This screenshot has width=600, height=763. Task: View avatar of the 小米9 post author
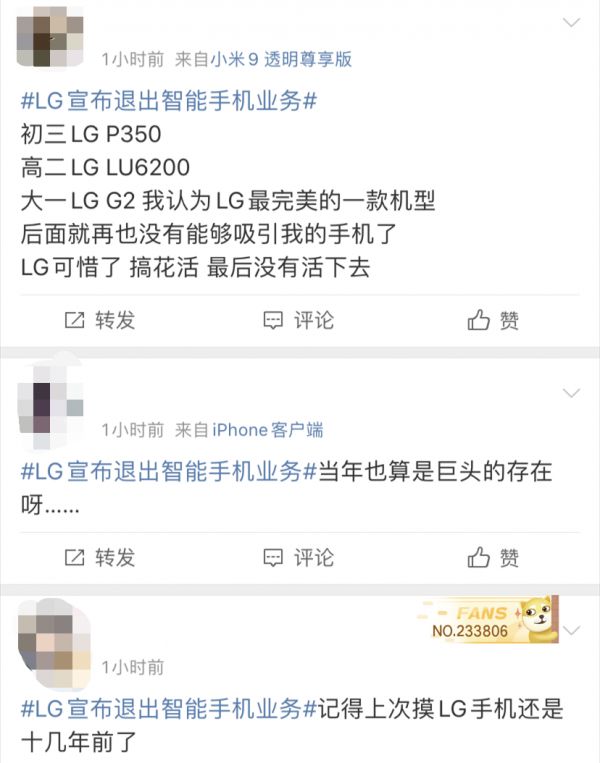[51, 37]
